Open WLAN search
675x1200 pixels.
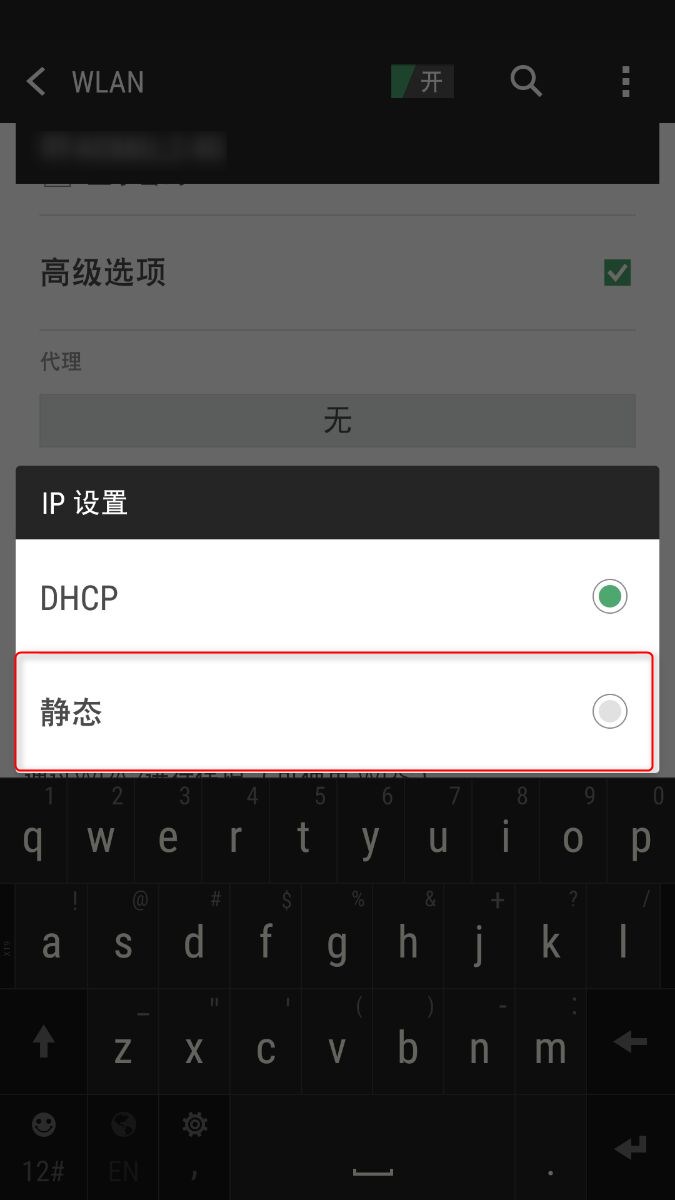pyautogui.click(x=526, y=82)
